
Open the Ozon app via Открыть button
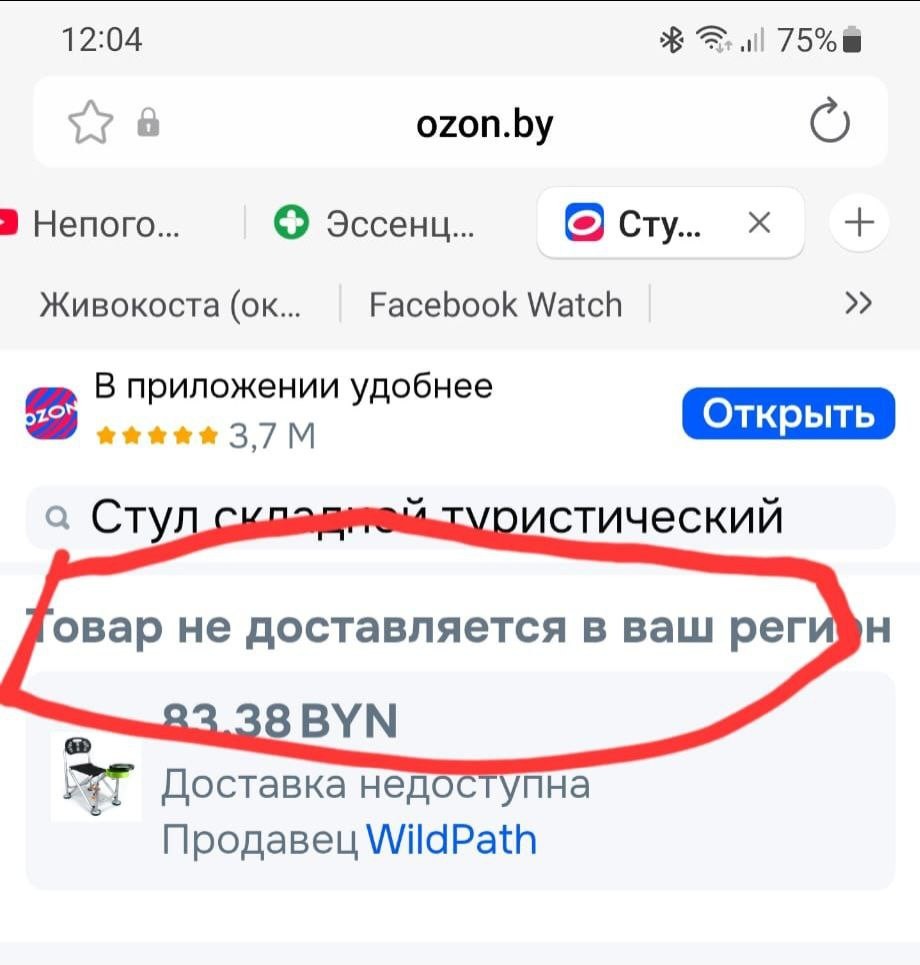click(787, 413)
